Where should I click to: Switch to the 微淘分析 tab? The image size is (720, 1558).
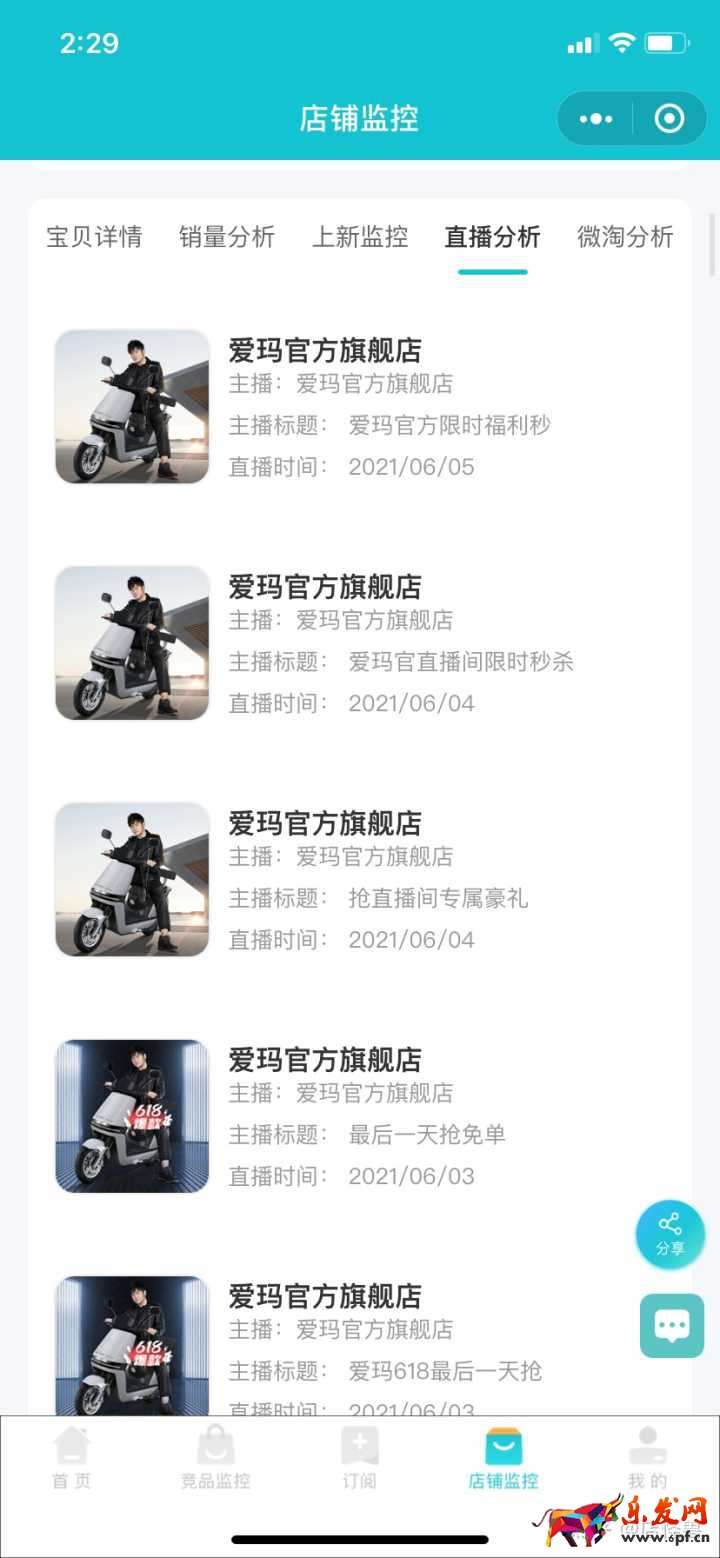[x=625, y=237]
